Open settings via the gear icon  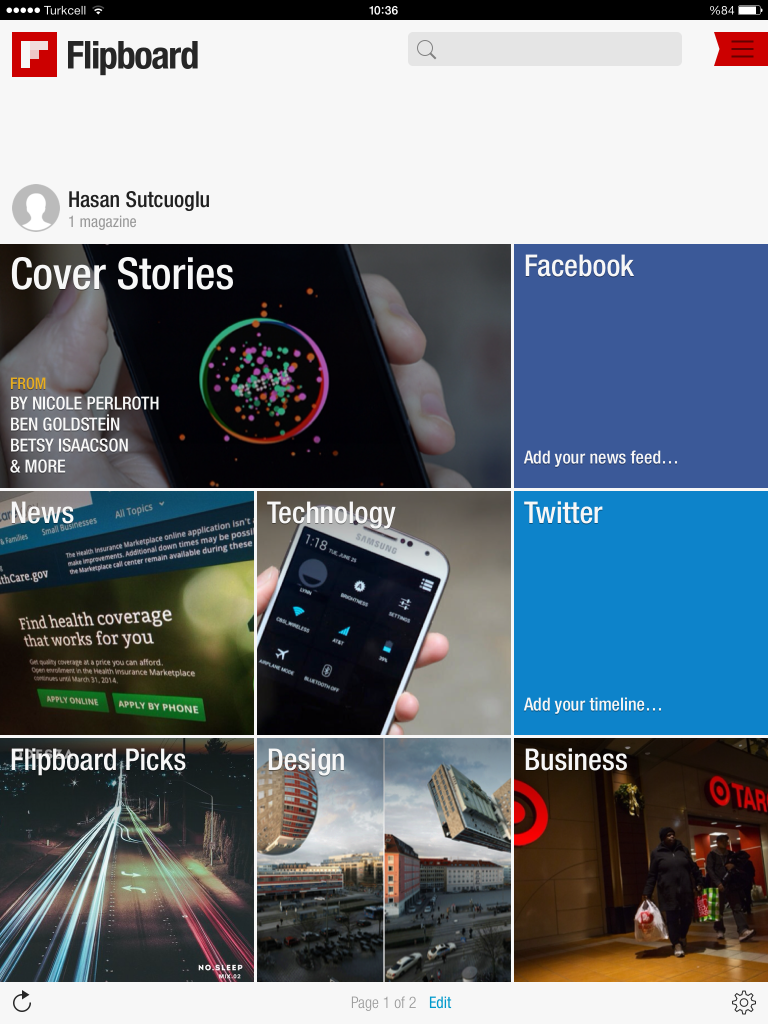click(743, 1002)
